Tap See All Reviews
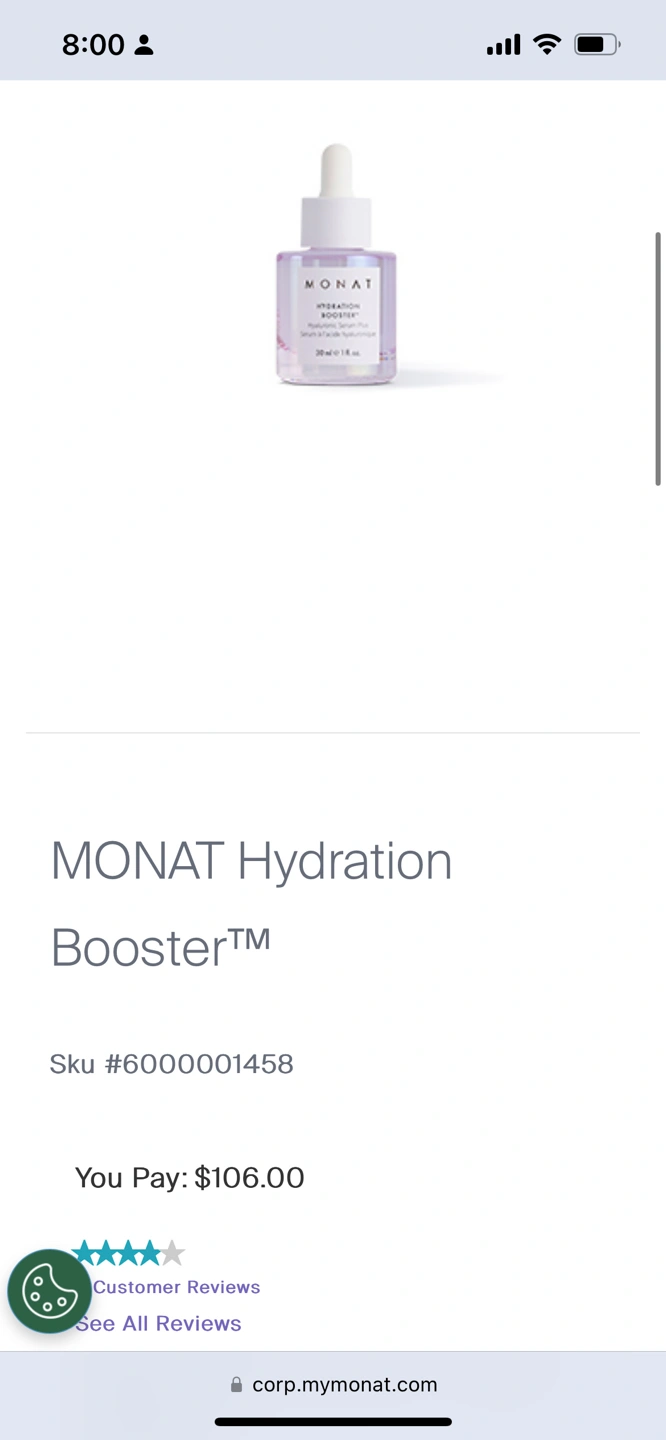 coord(159,1323)
